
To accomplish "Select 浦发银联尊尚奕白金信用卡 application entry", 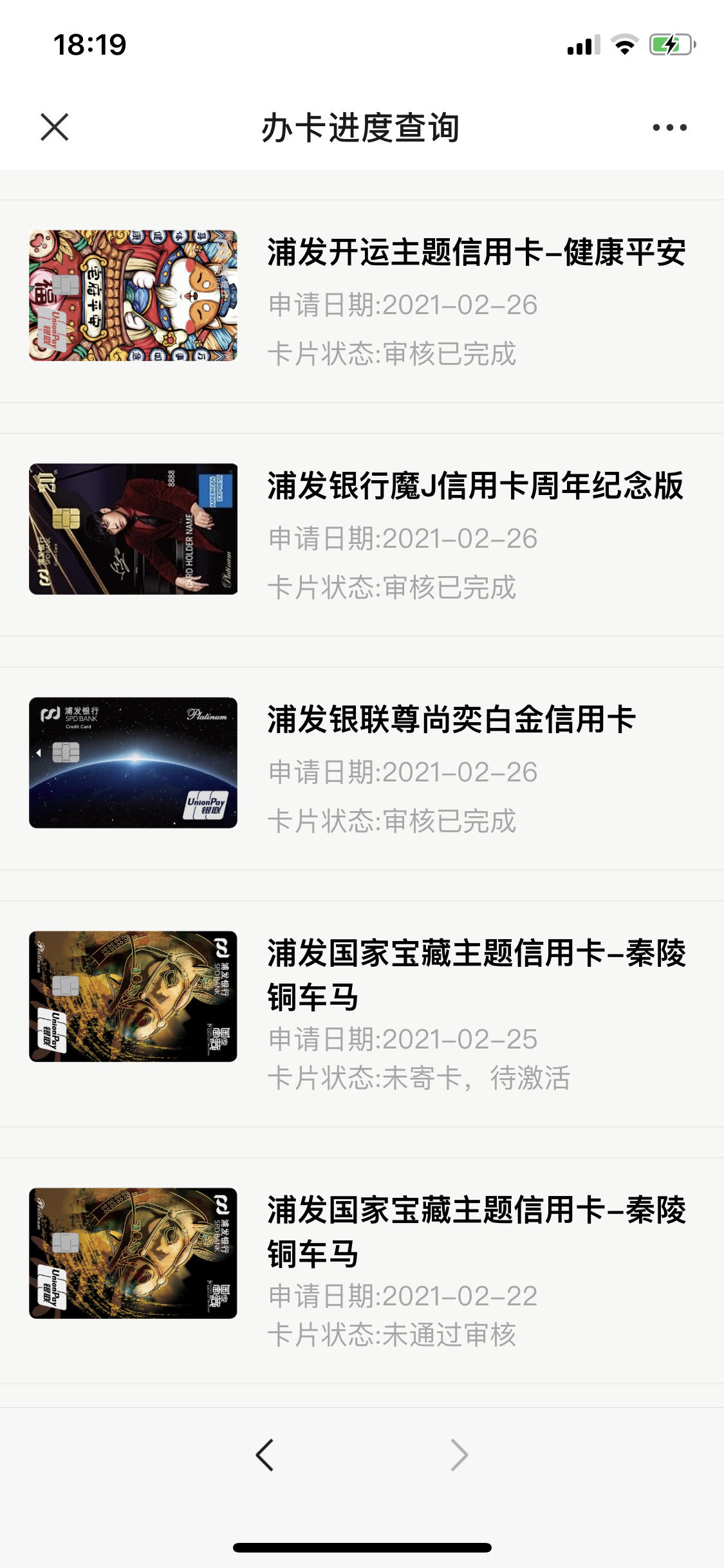I will [362, 769].
